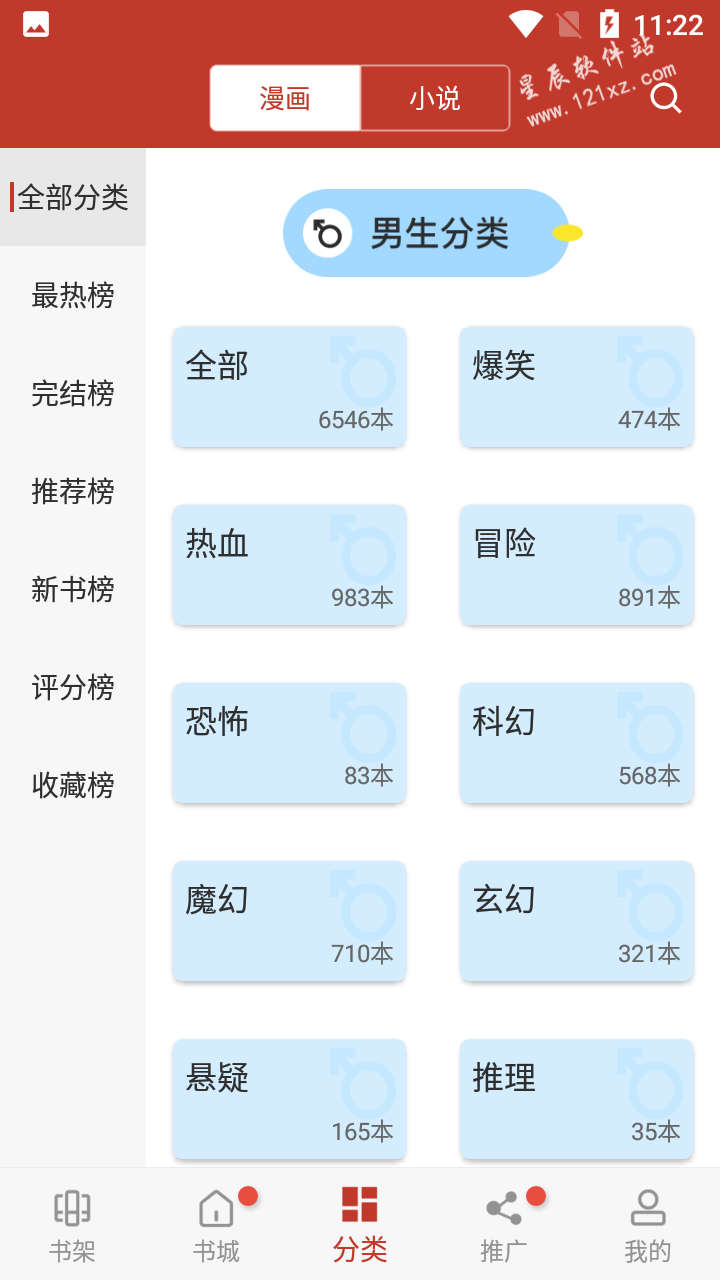Show the 推荐榜 list
This screenshot has height=1280, width=720.
tap(73, 491)
